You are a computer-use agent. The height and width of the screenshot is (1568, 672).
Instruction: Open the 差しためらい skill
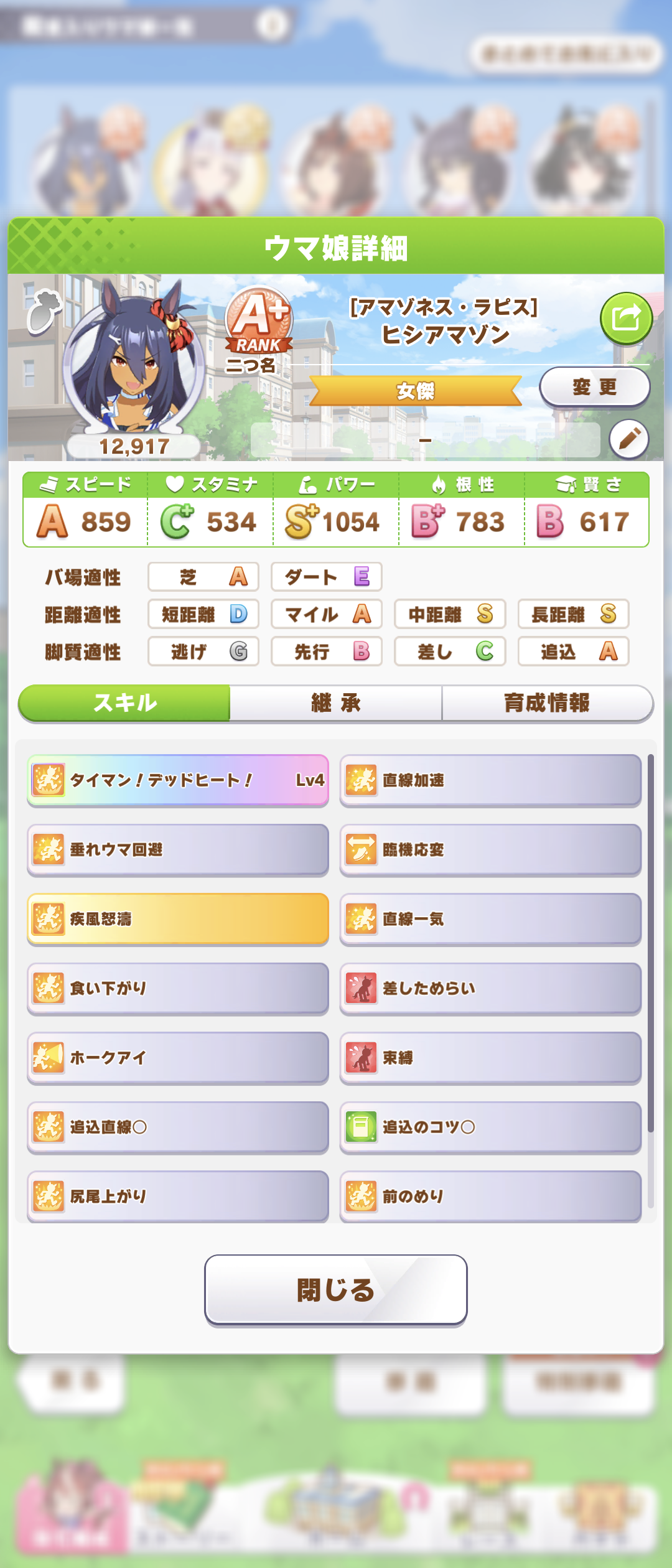click(x=490, y=988)
